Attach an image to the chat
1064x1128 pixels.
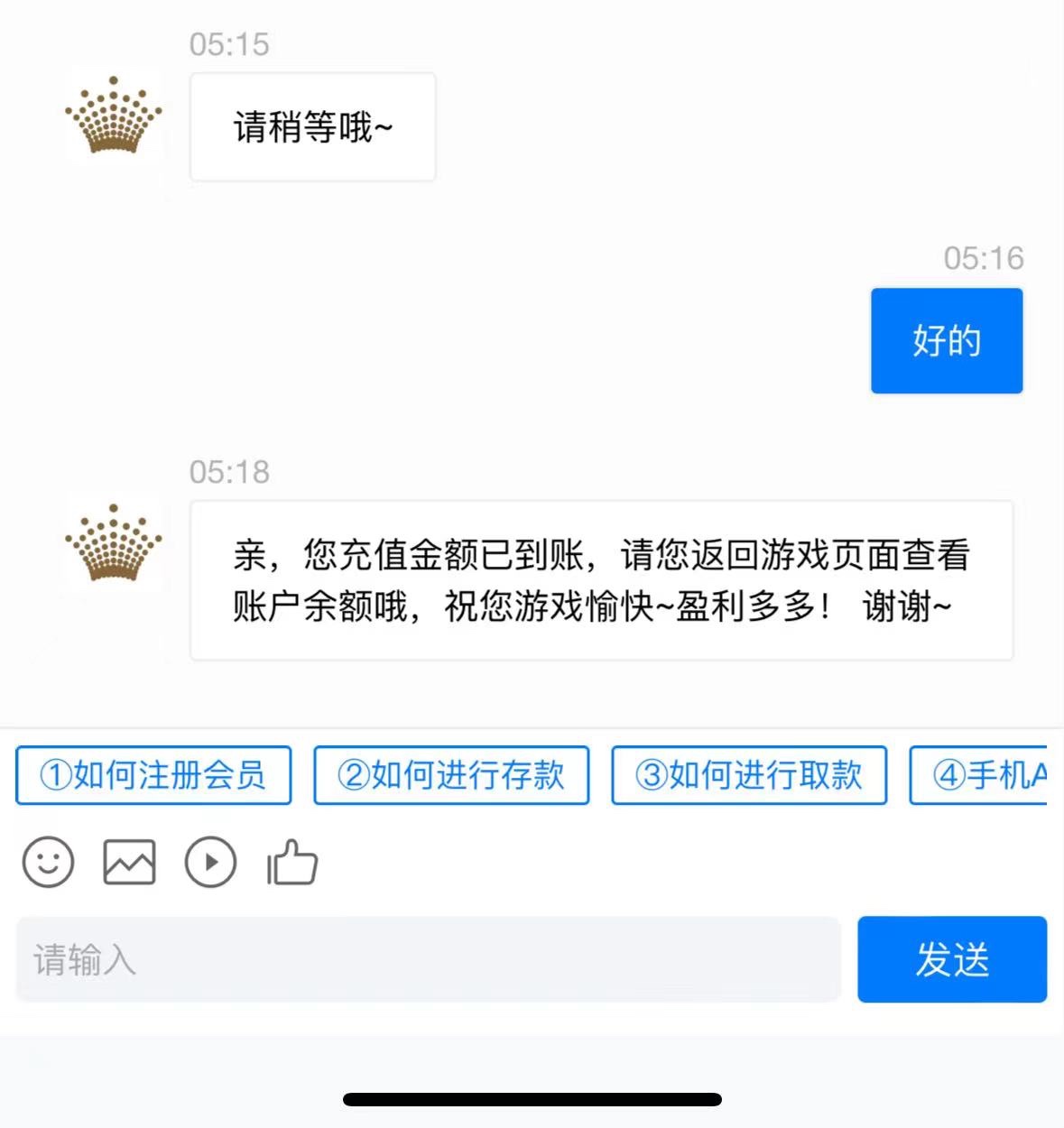129,862
